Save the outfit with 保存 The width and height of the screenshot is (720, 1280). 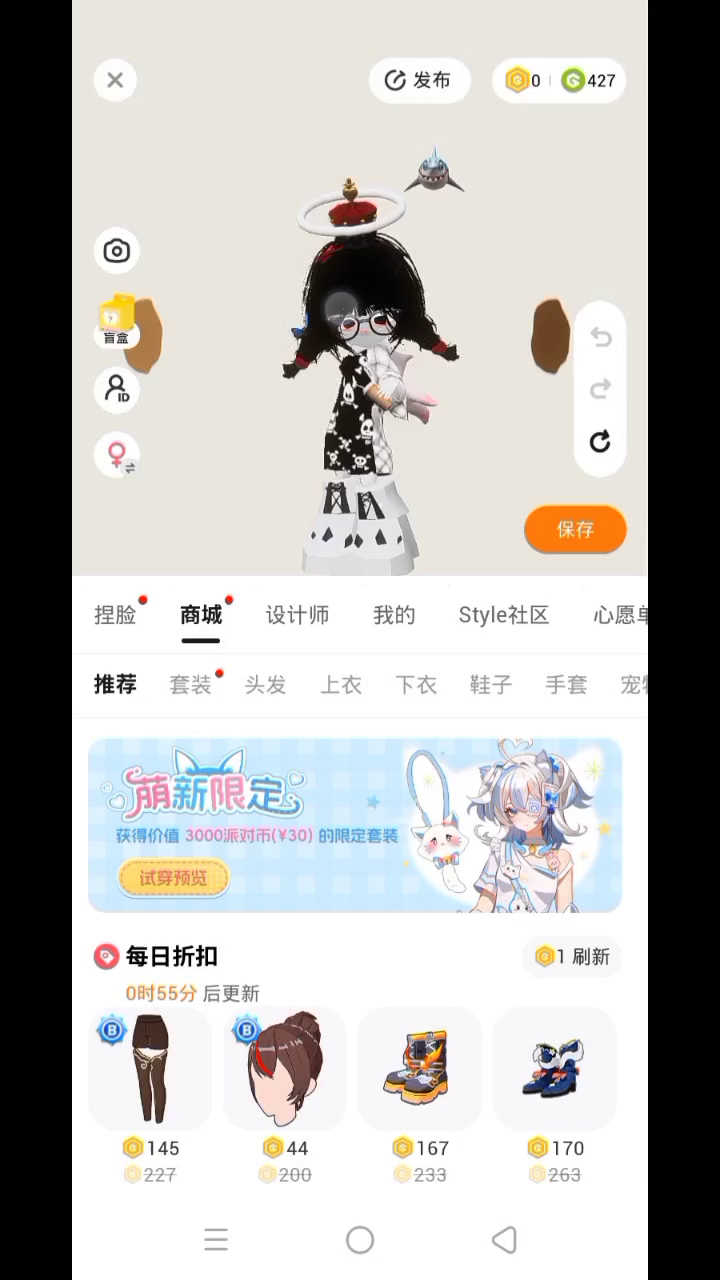pos(575,530)
